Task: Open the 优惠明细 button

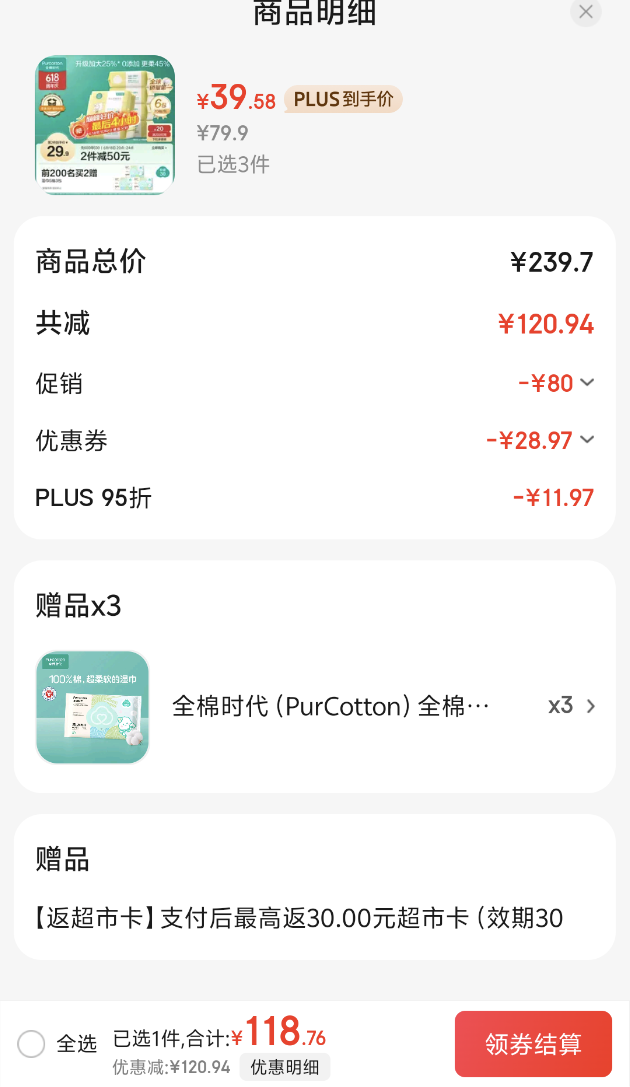Action: [285, 1067]
